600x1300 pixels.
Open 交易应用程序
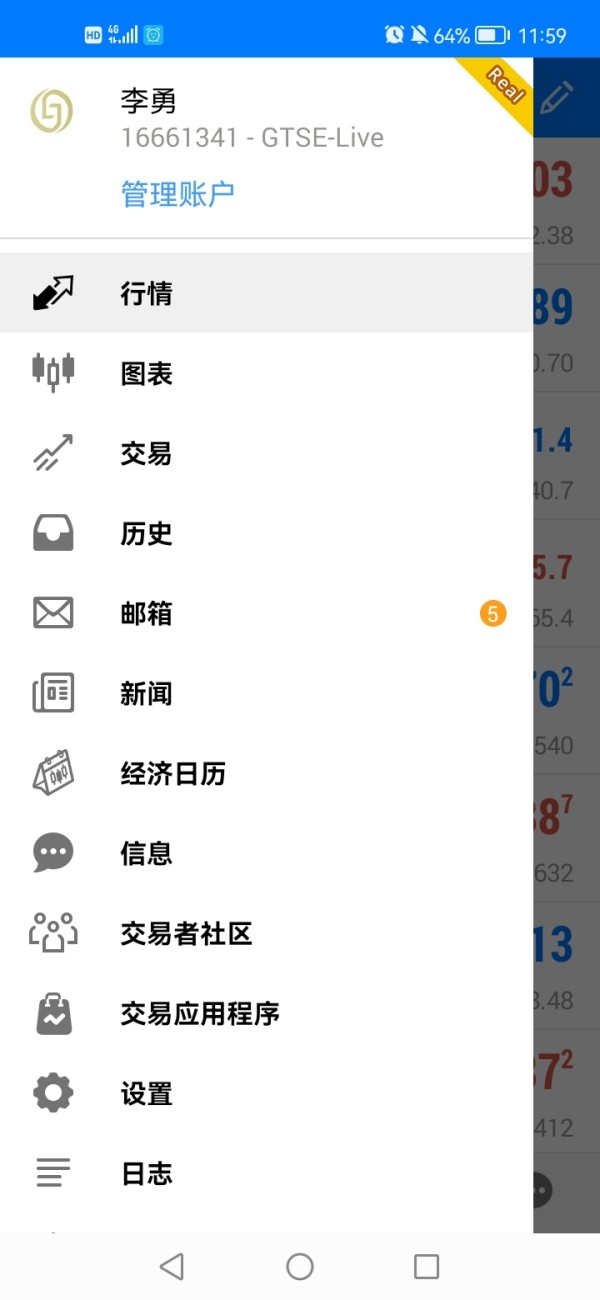tap(266, 1013)
